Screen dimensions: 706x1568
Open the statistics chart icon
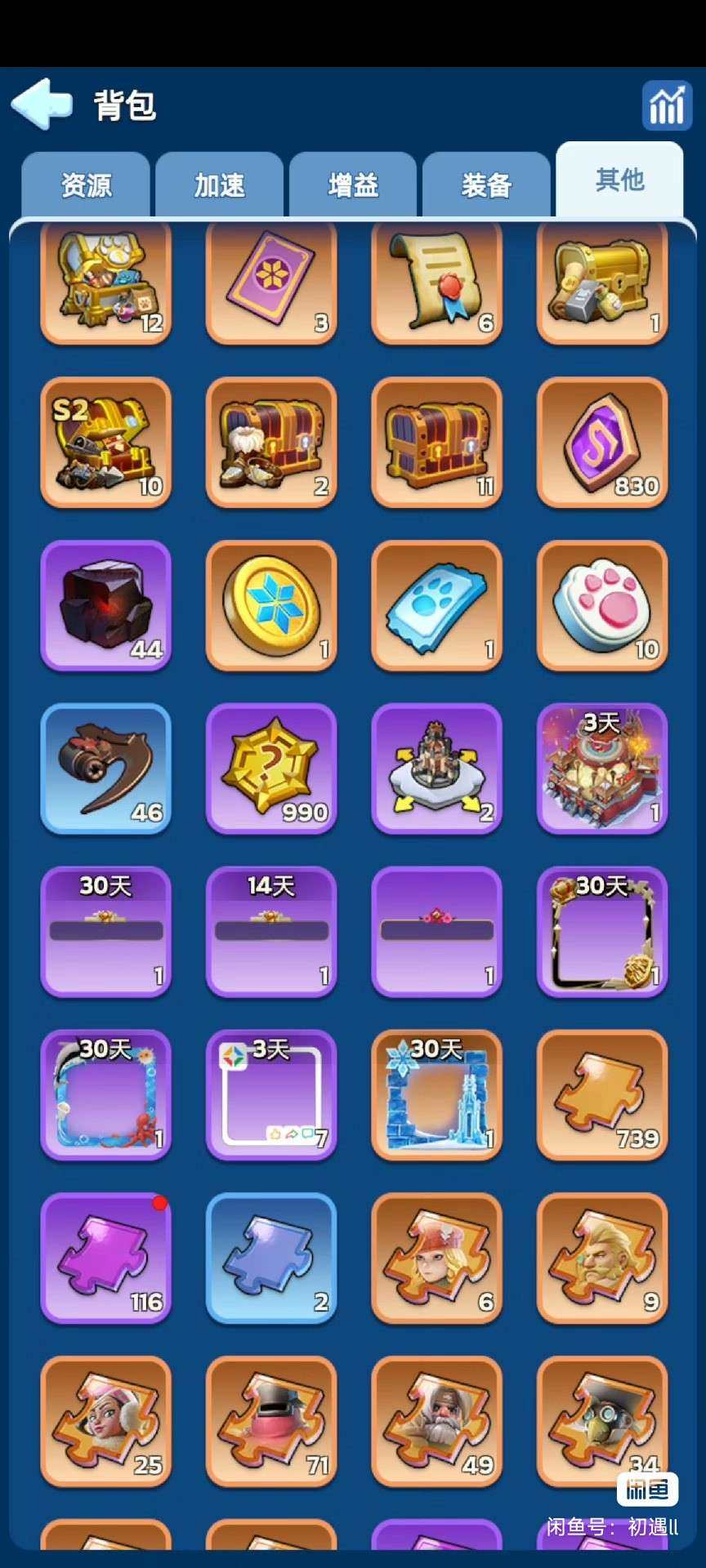tap(666, 105)
